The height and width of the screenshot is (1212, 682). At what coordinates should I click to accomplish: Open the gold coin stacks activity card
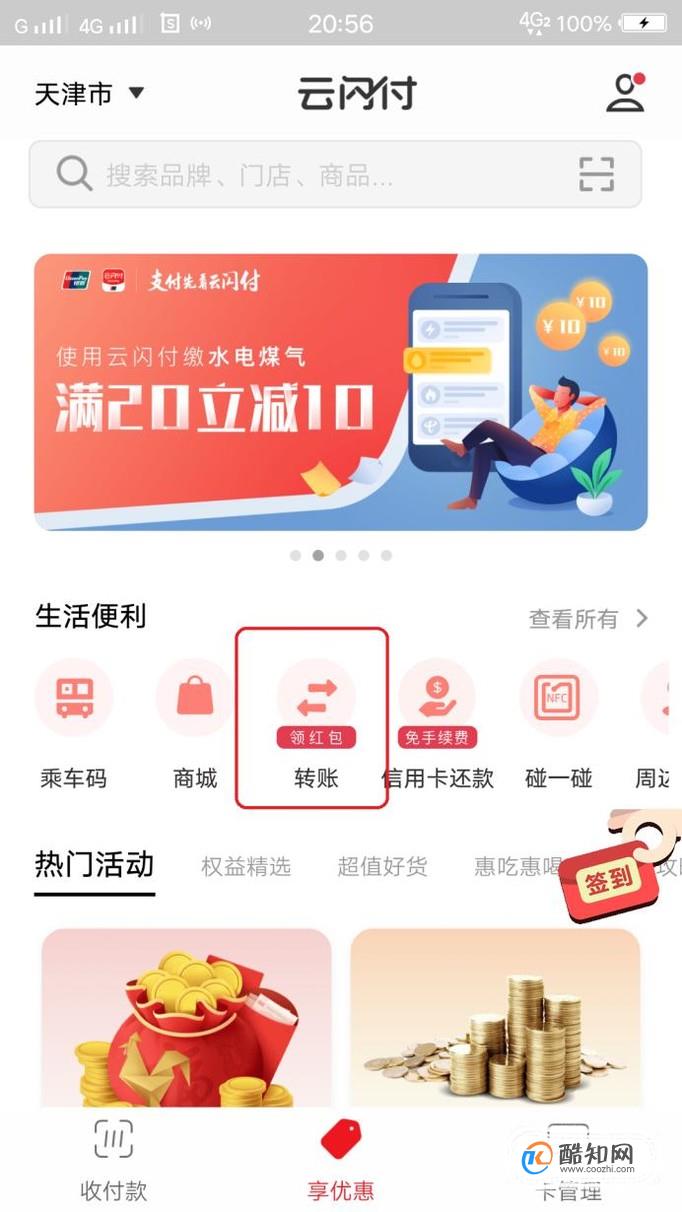(495, 1018)
